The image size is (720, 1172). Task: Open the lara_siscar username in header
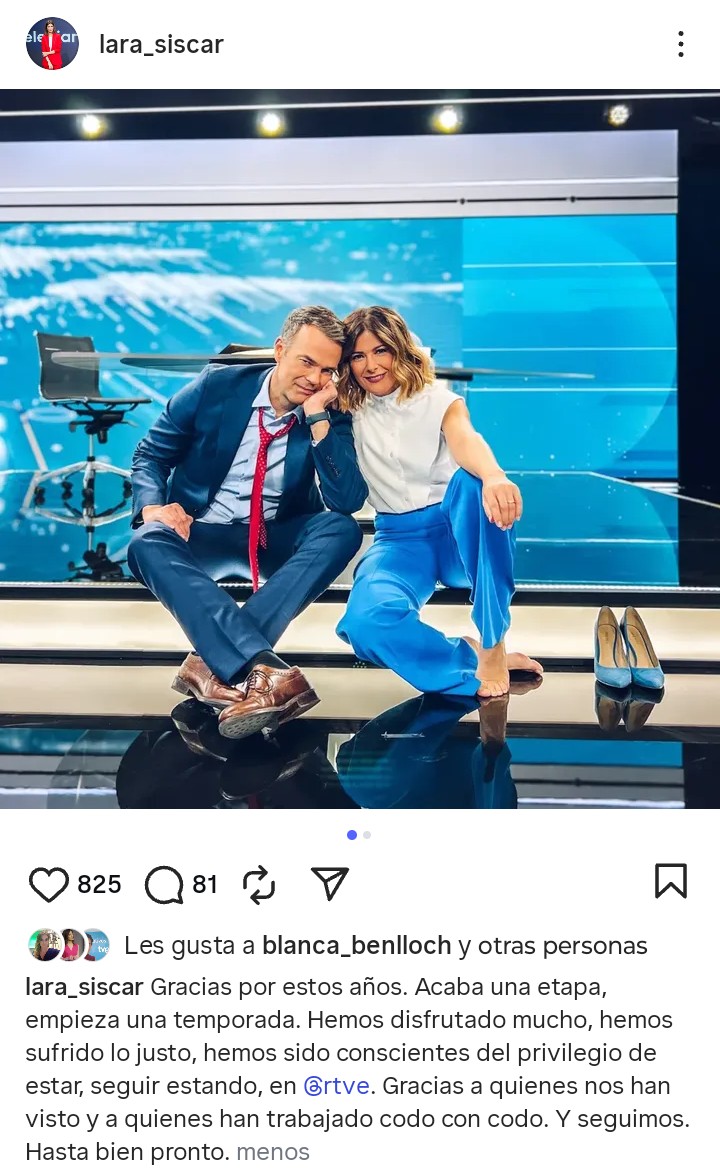tap(161, 44)
